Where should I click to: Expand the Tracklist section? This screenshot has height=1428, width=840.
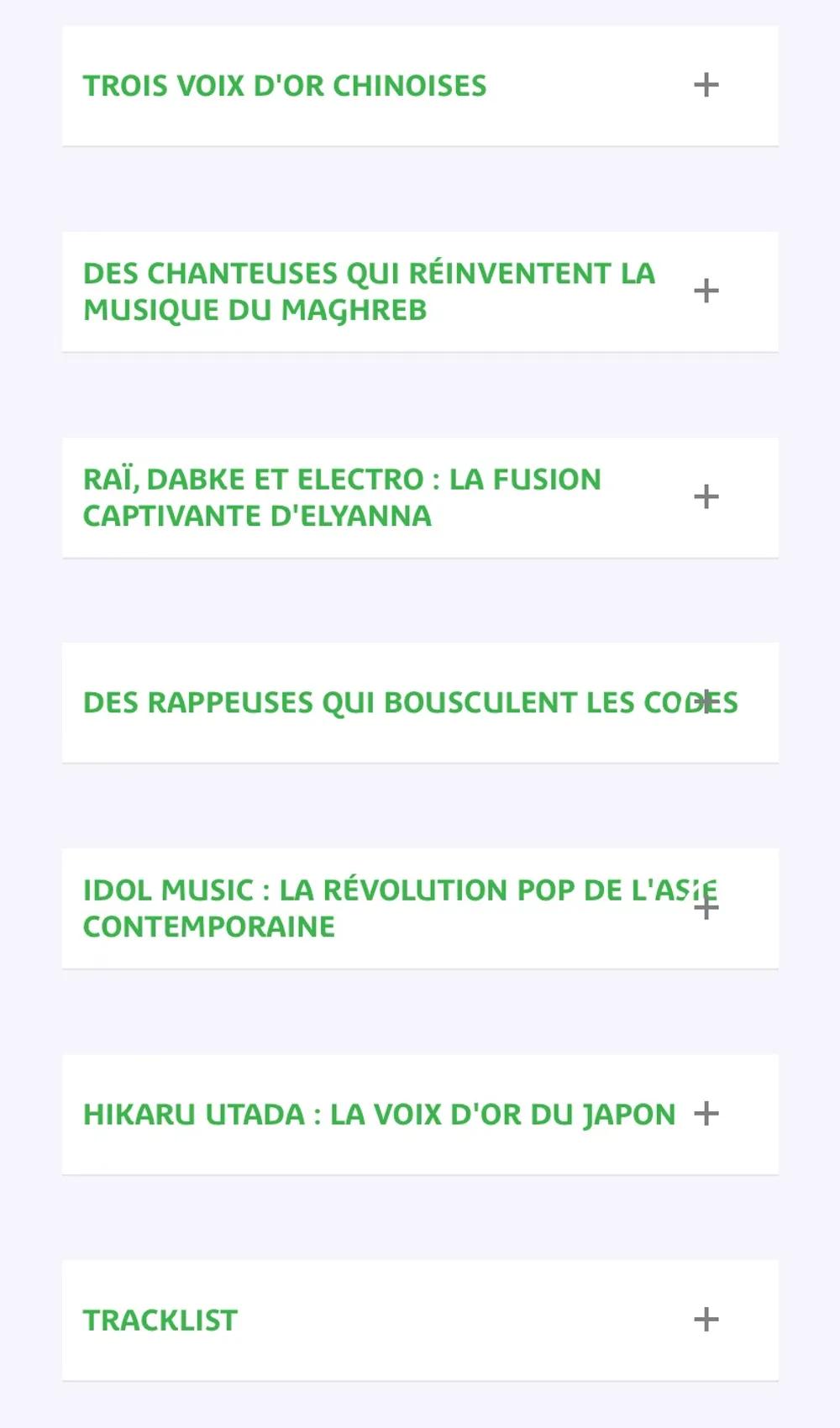(706, 1319)
